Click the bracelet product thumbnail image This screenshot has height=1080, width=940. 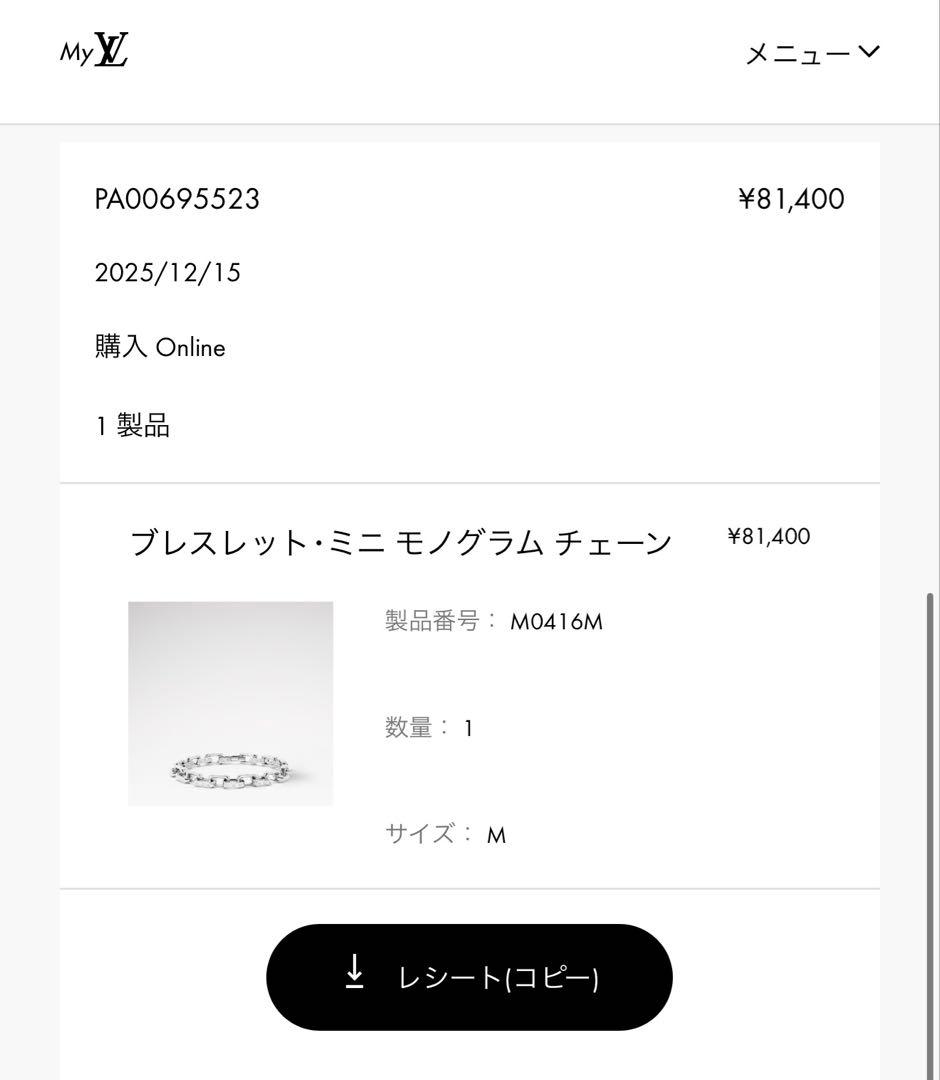[230, 703]
